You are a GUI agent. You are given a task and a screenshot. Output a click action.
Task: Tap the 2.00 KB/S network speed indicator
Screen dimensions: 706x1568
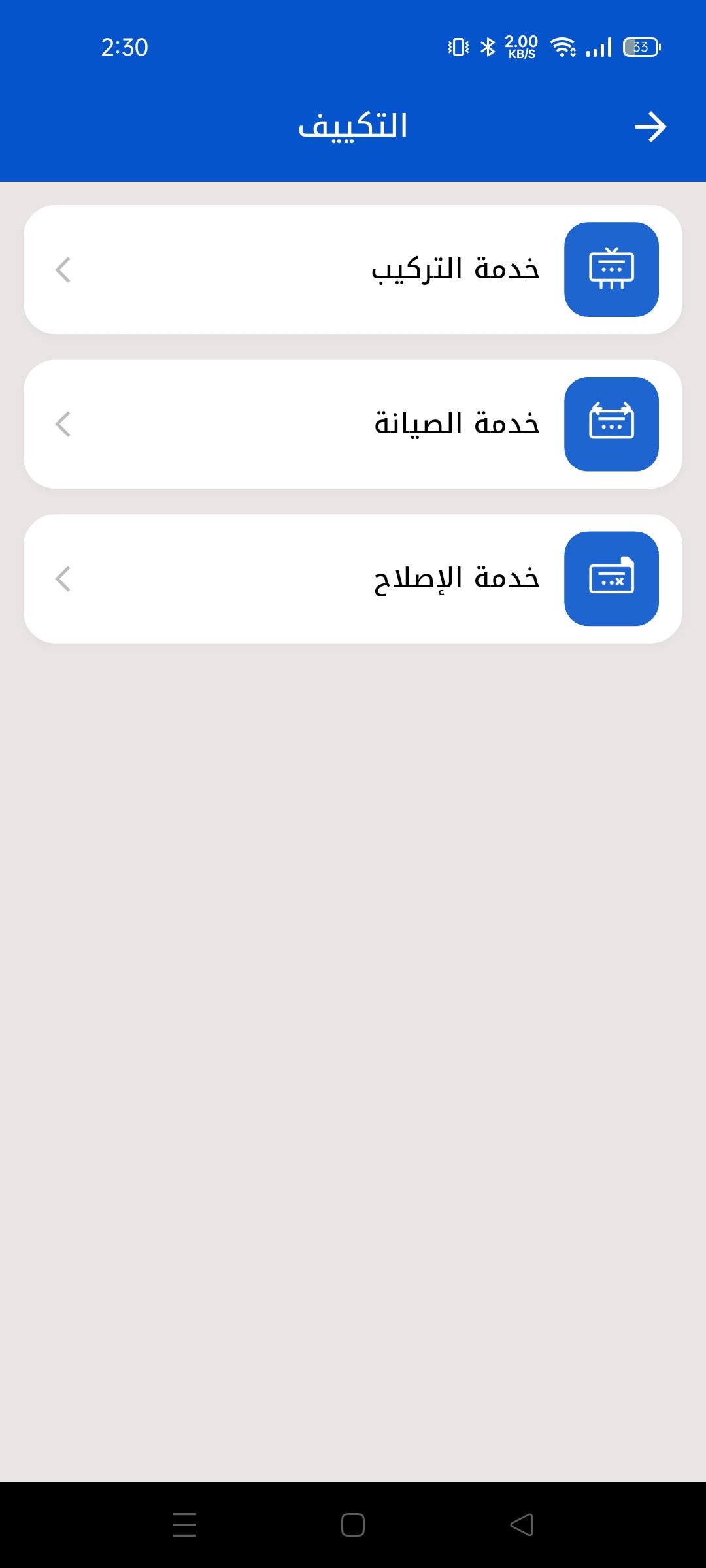click(x=521, y=46)
